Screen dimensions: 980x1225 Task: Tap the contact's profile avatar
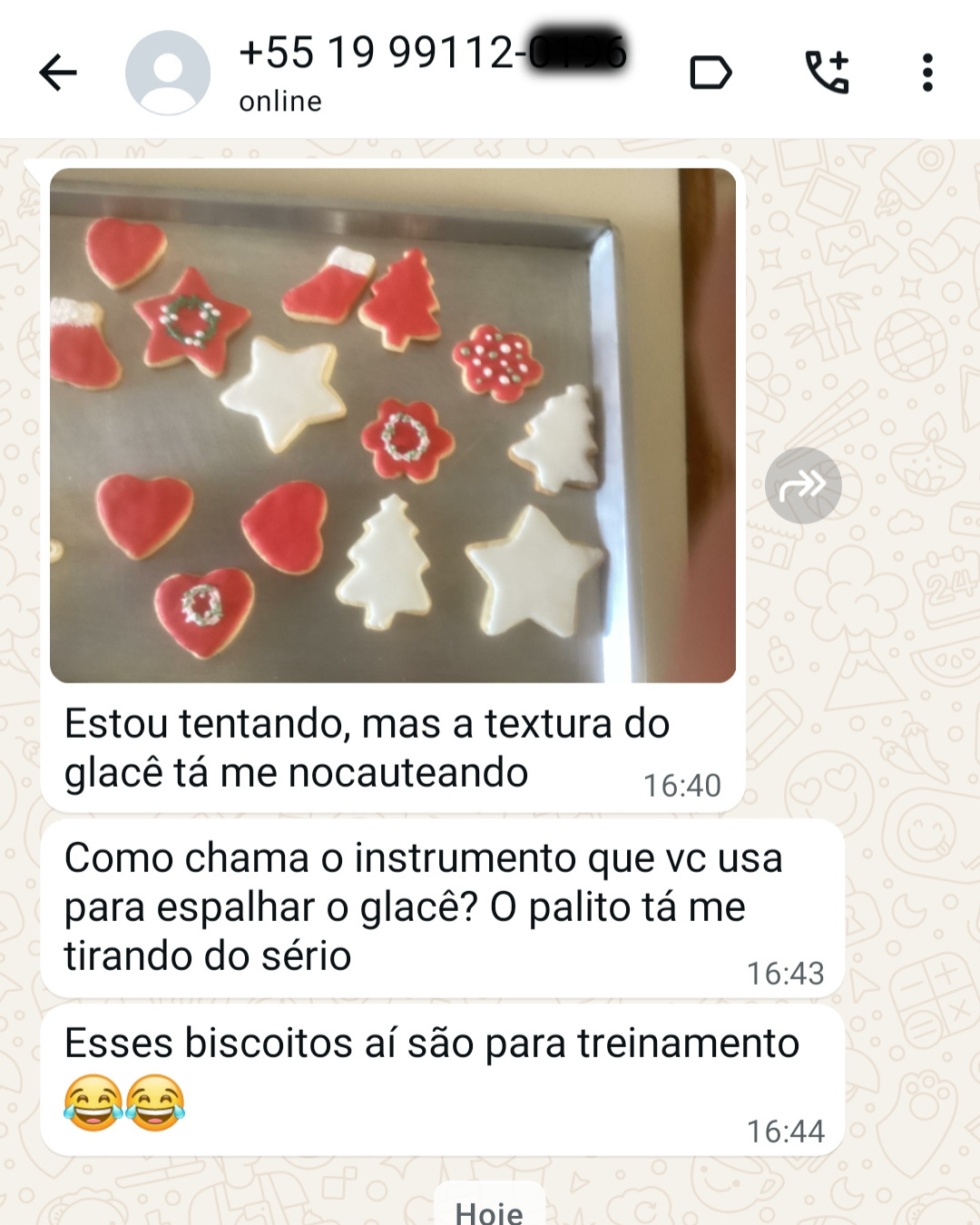168,73
